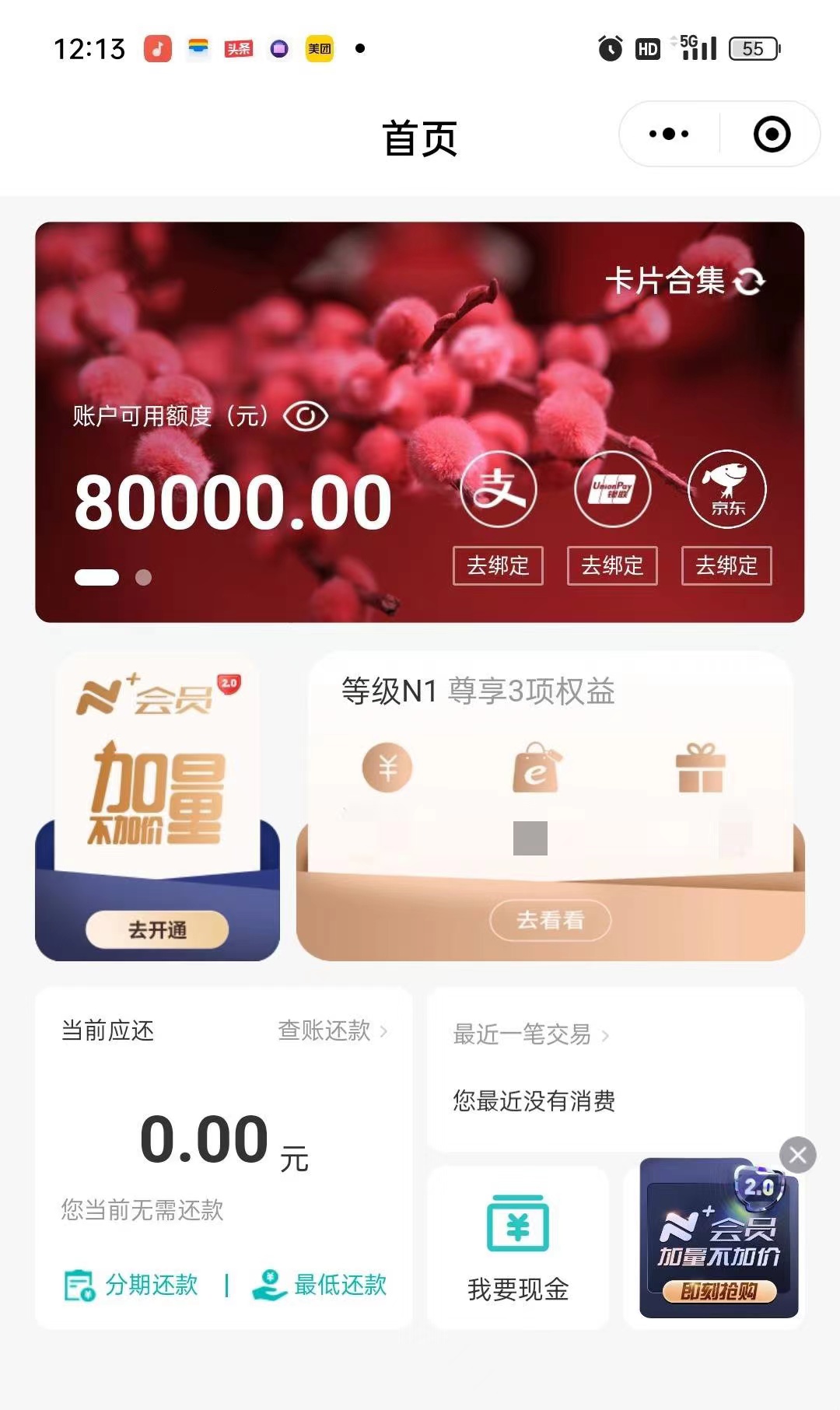Select 最低还款 minimum repayment
The height and width of the screenshot is (1410, 840).
320,1285
